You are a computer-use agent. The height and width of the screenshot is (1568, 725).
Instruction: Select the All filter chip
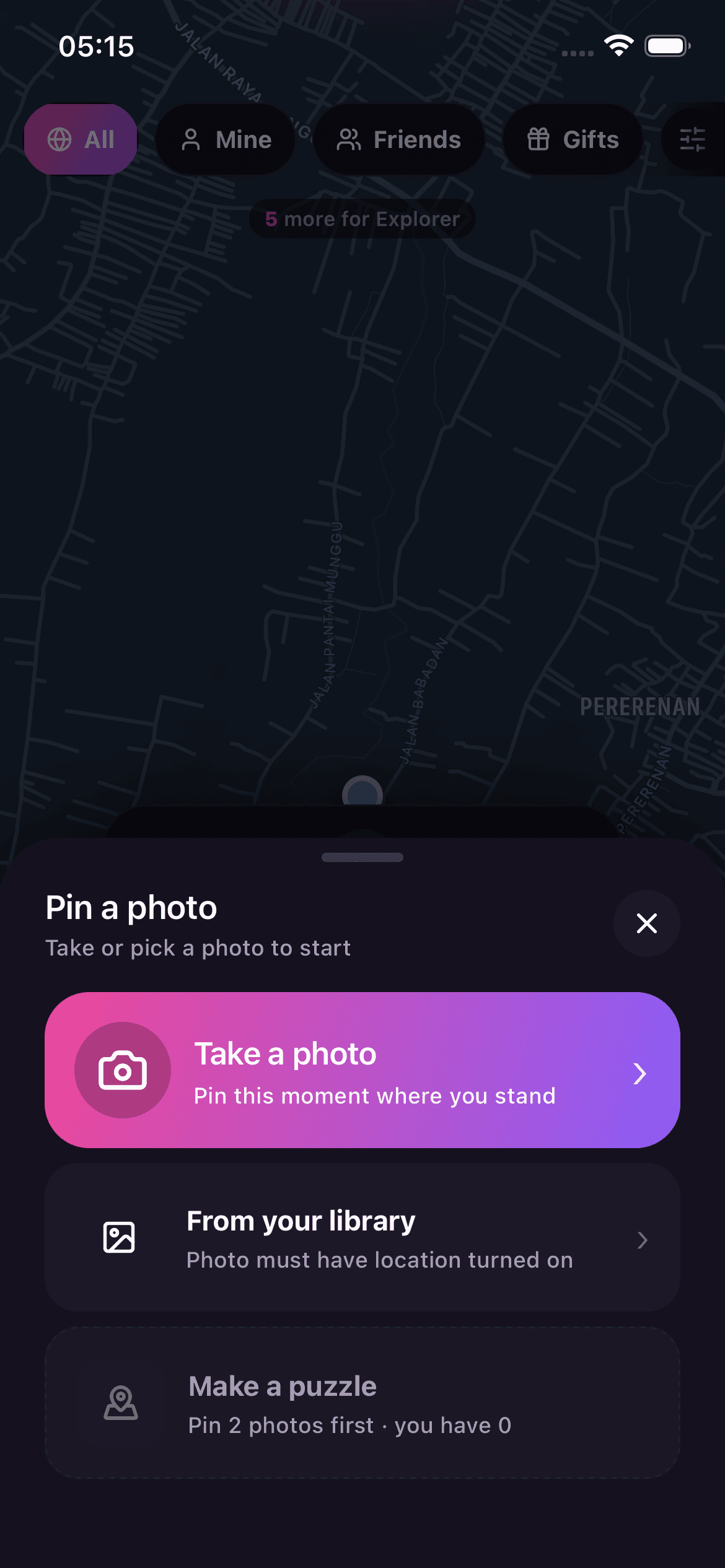point(81,139)
